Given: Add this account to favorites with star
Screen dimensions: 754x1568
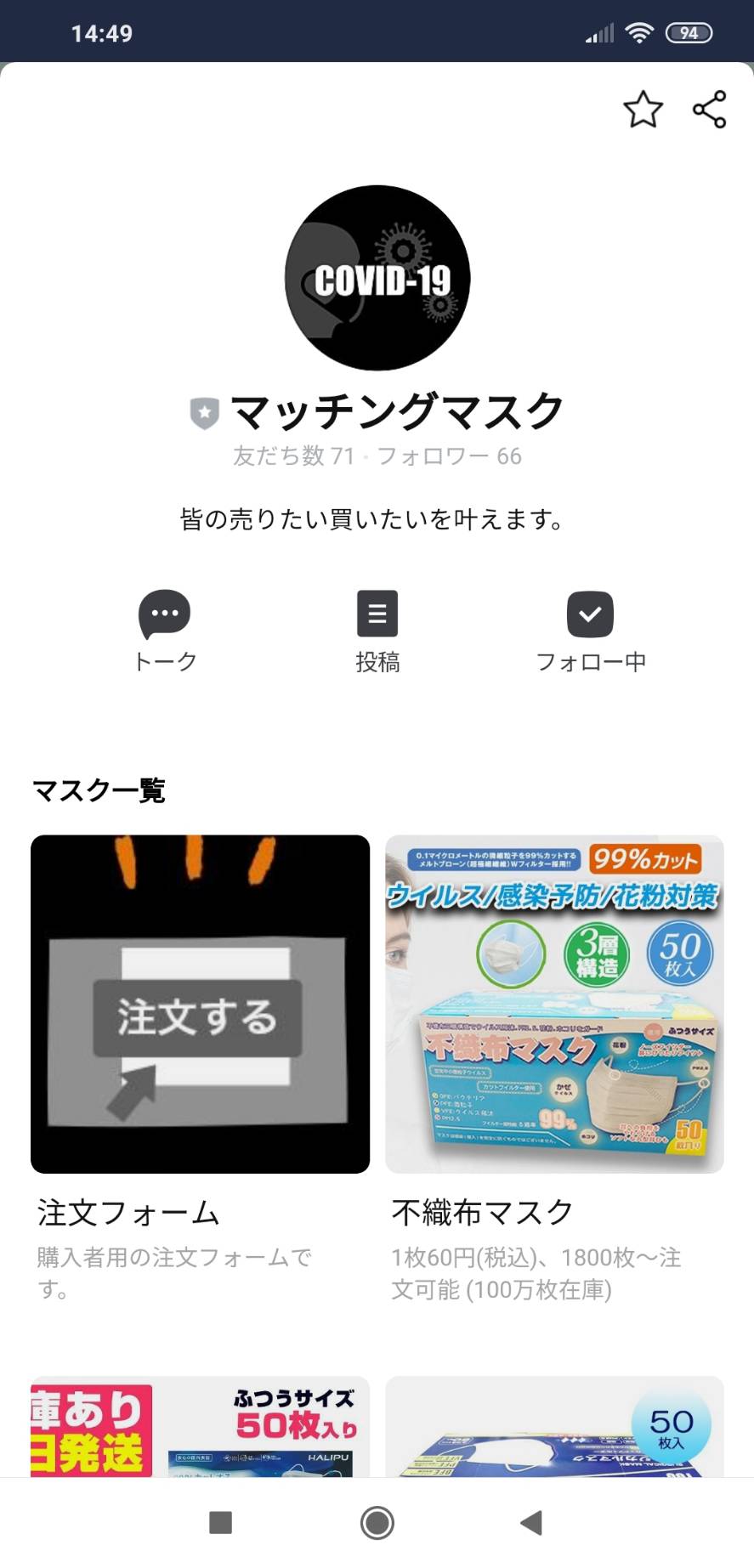Looking at the screenshot, I should point(643,110).
